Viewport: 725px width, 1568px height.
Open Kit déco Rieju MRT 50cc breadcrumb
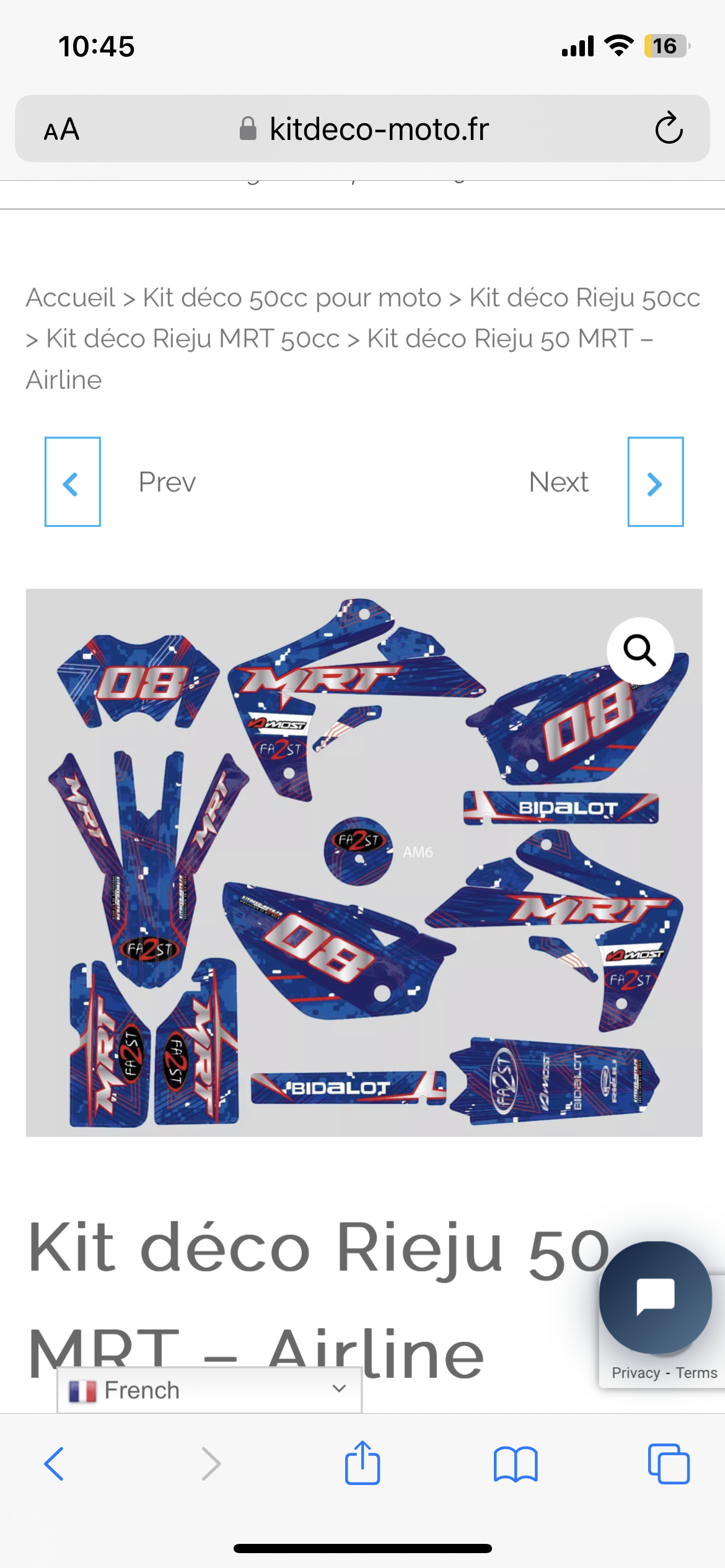point(193,339)
